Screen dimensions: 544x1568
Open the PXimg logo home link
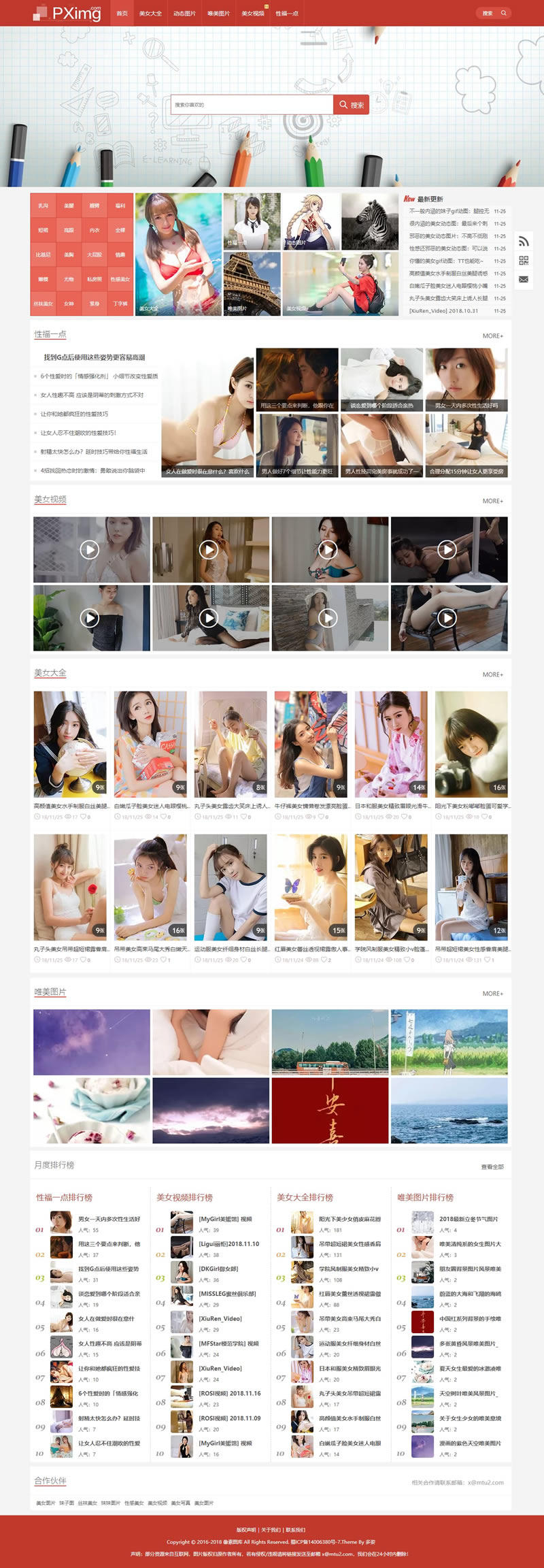[68, 13]
